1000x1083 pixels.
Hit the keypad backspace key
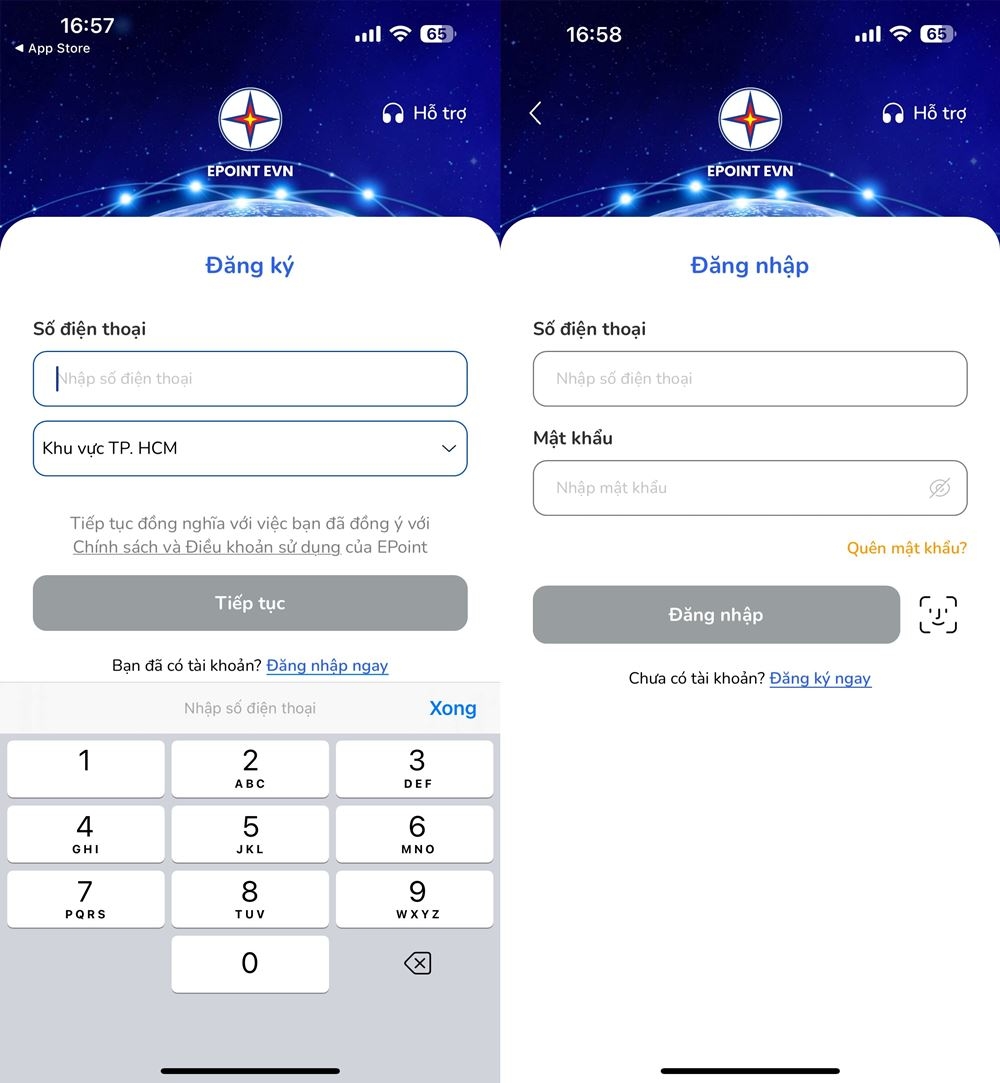(417, 963)
